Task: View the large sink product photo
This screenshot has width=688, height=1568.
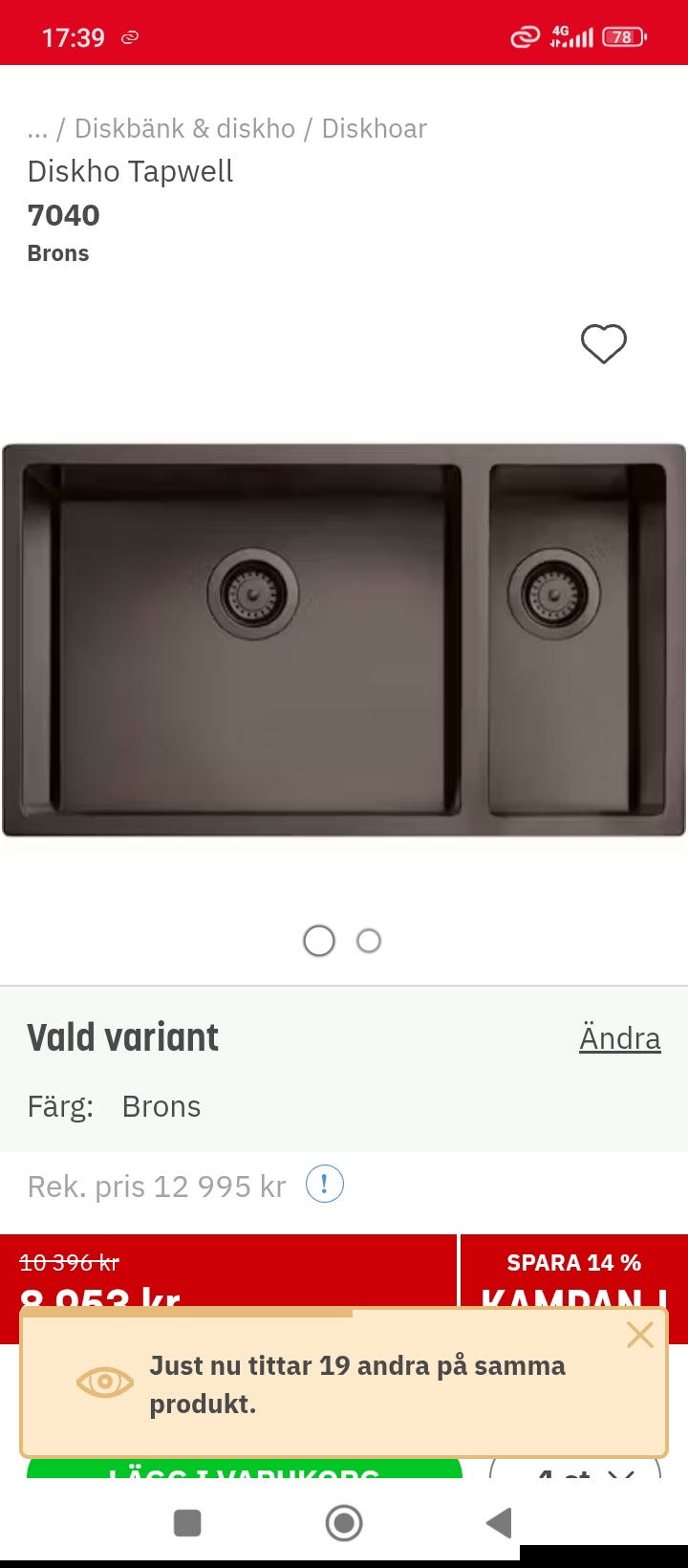Action: [344, 641]
